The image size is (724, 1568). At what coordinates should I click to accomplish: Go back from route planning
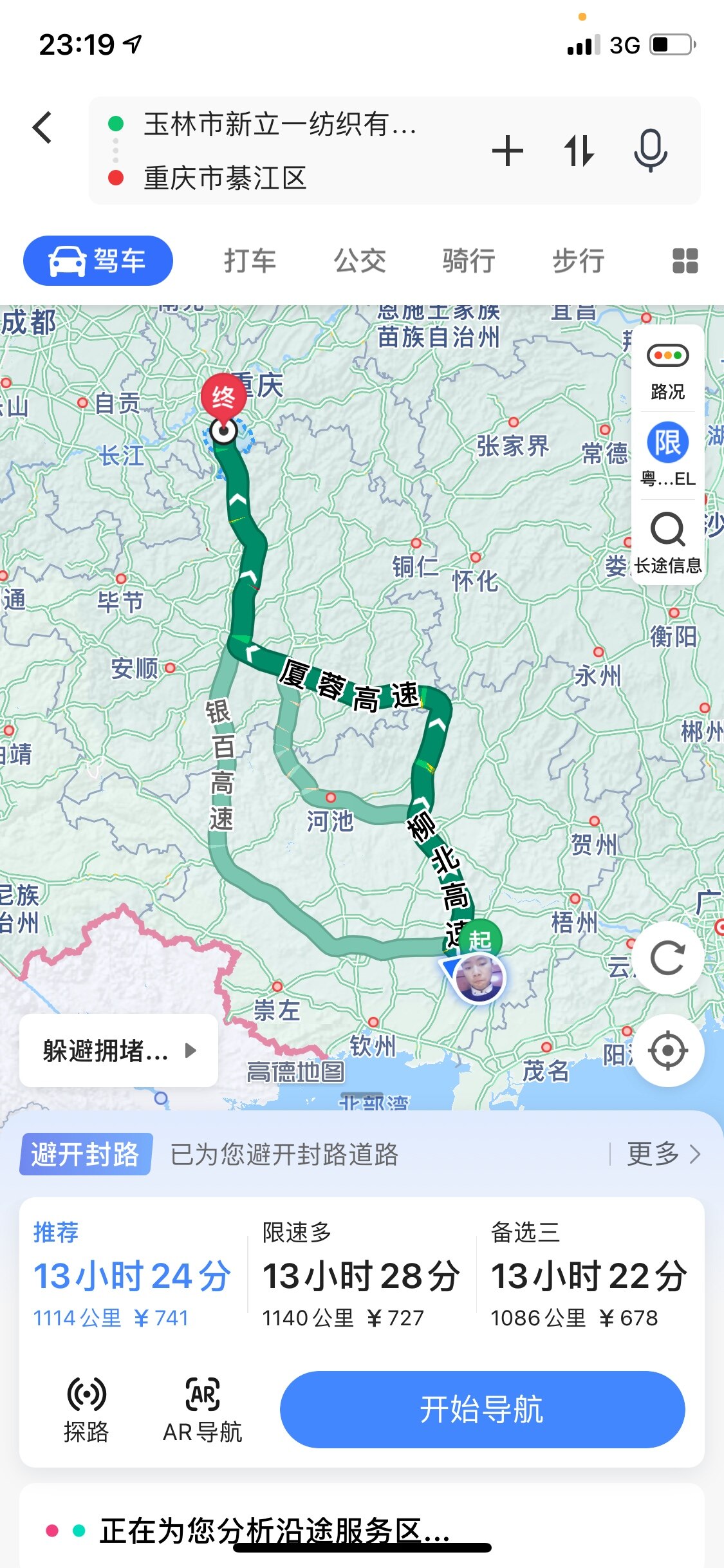tap(42, 127)
